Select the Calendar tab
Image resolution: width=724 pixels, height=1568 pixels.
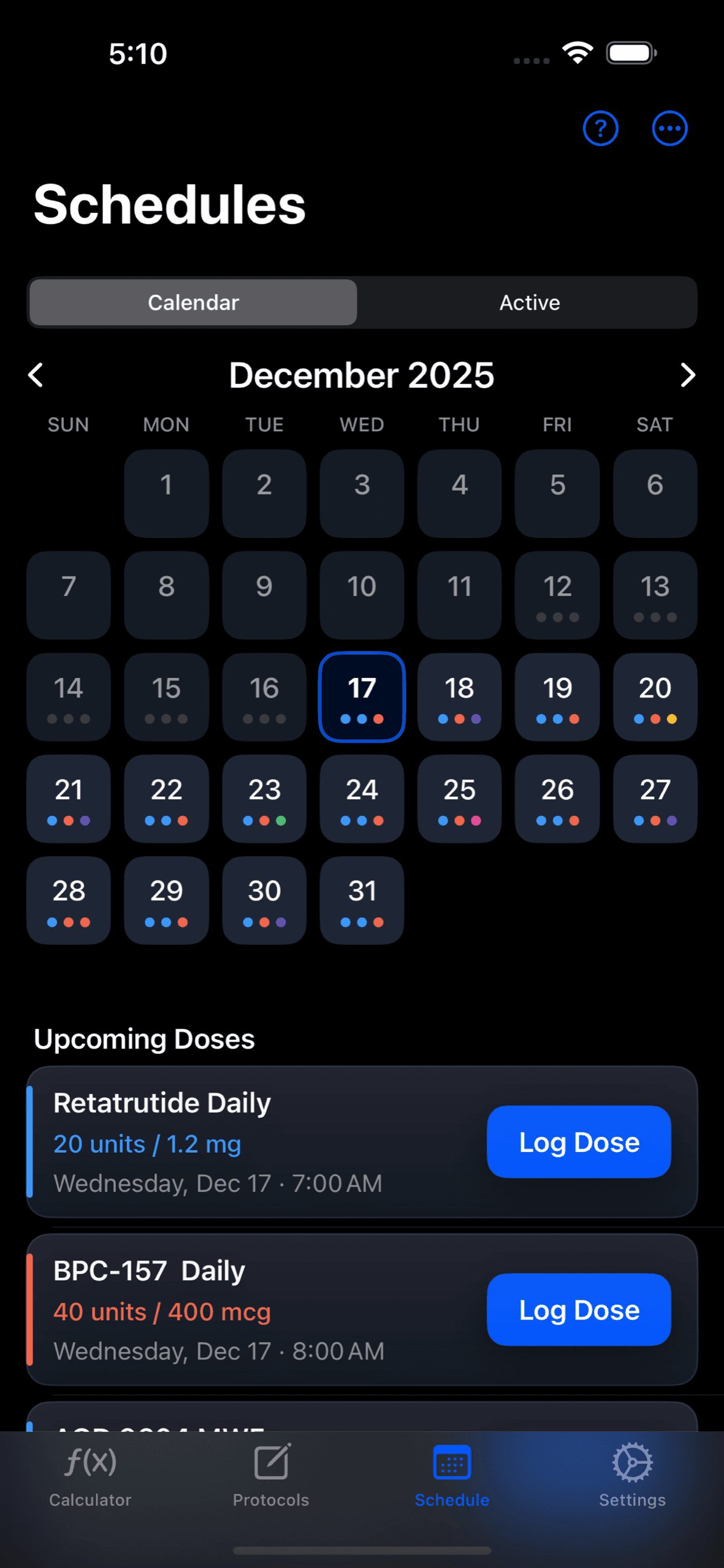(x=193, y=302)
